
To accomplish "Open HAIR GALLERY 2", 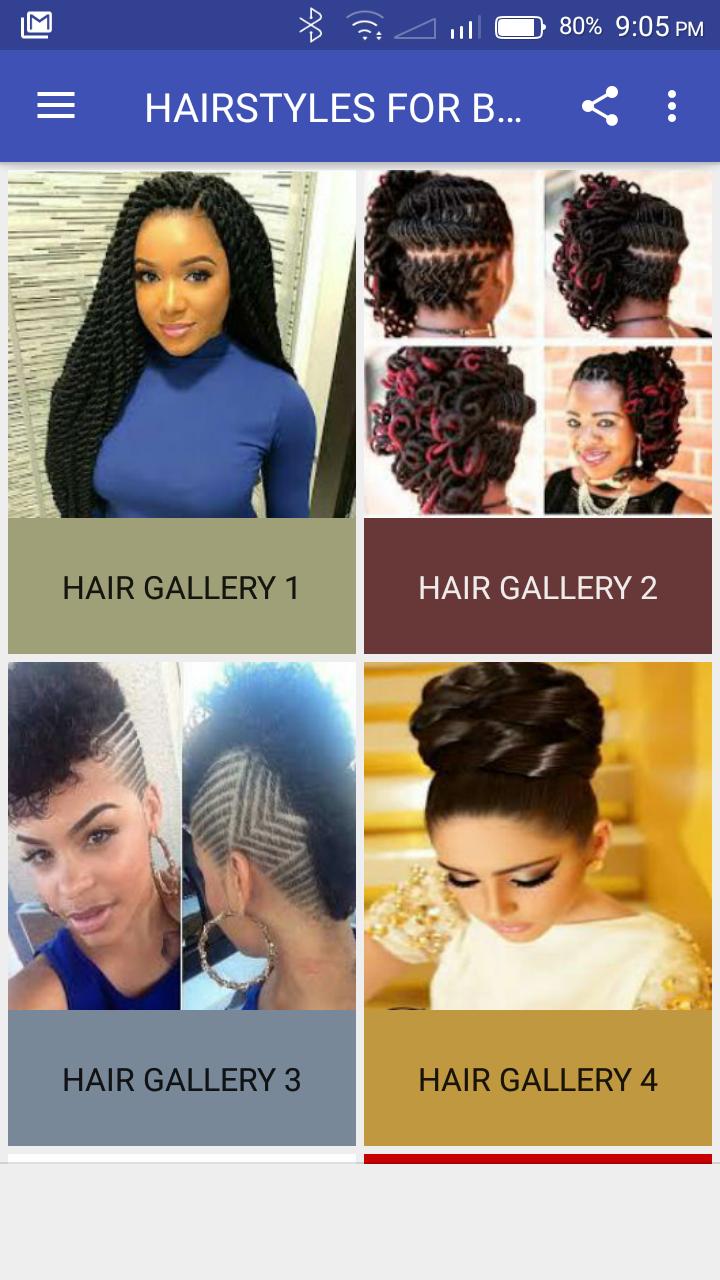I will 538,410.
